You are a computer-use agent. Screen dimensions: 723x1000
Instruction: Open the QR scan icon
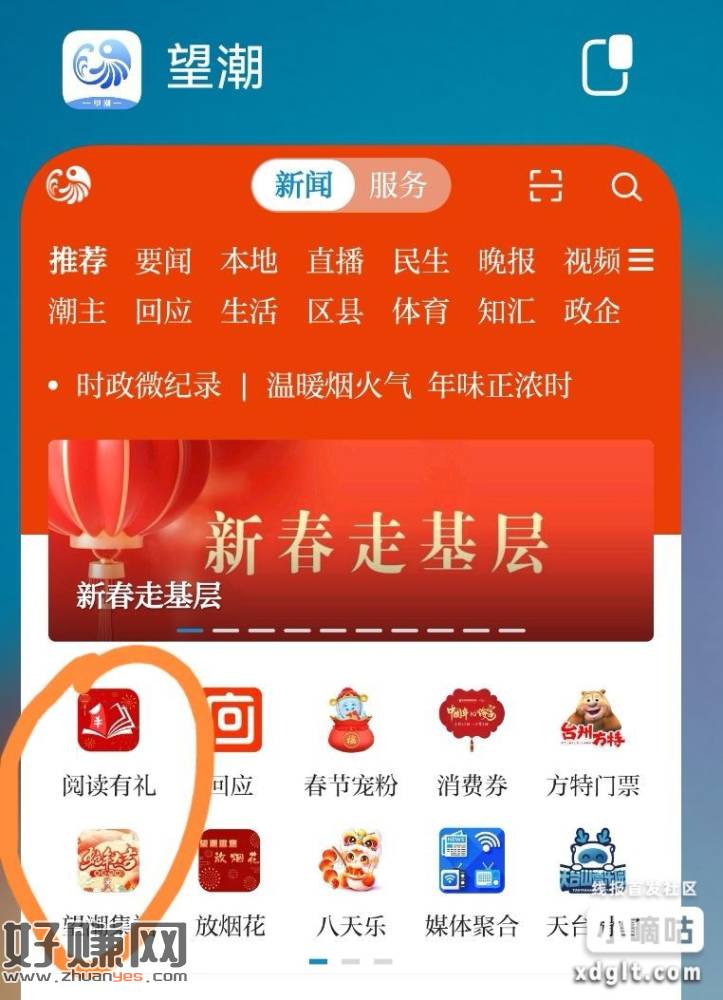[x=545, y=186]
